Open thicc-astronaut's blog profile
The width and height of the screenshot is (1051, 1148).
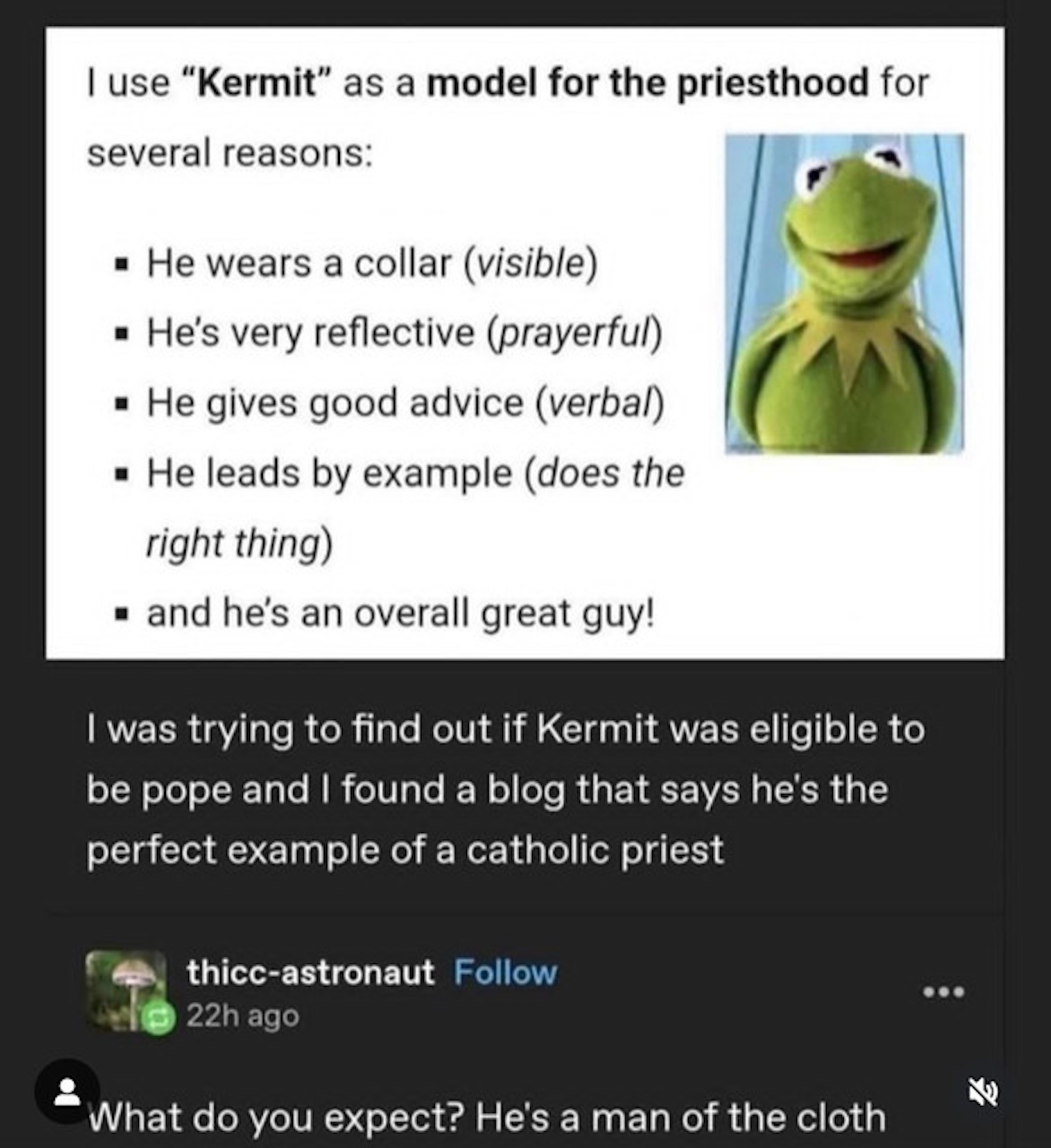310,973
